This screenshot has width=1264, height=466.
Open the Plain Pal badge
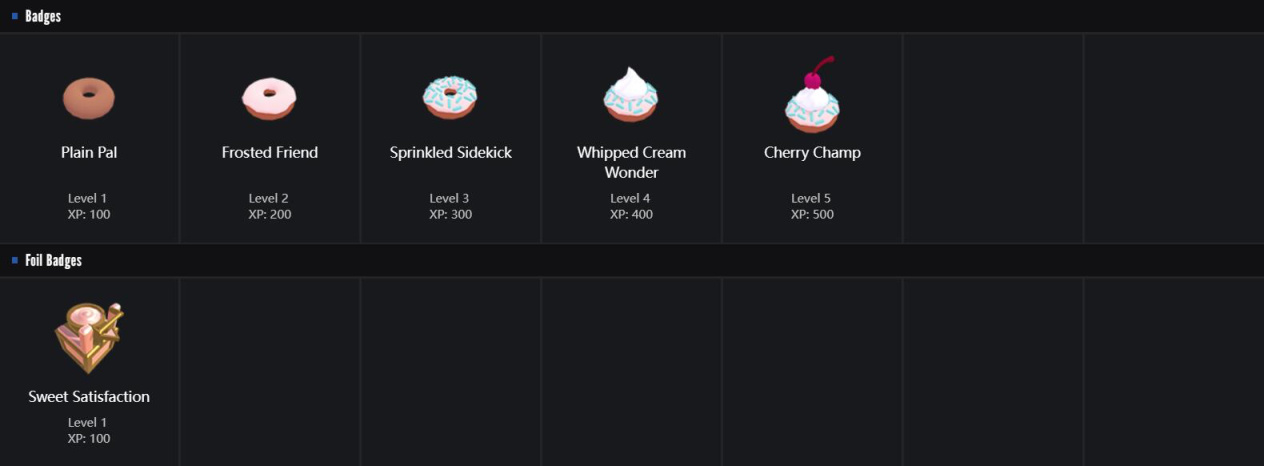pyautogui.click(x=89, y=99)
